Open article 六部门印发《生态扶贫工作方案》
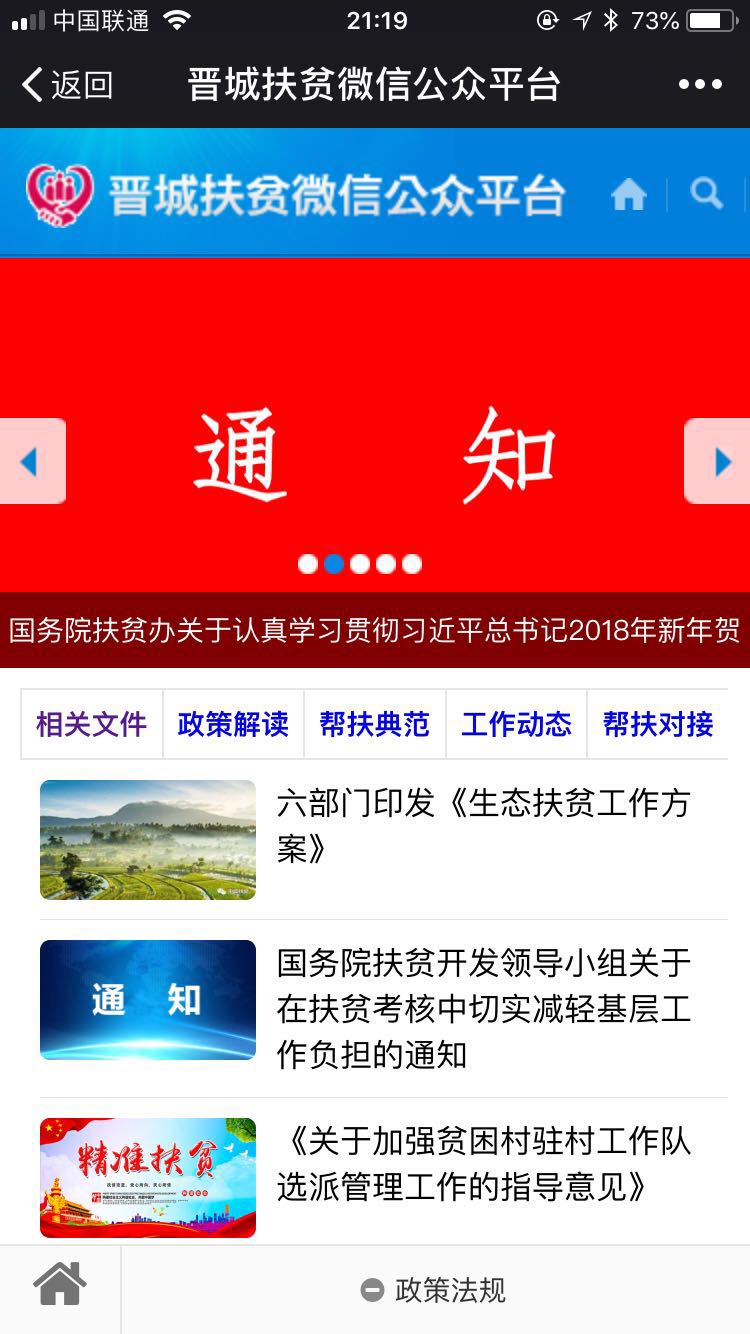The height and width of the screenshot is (1334, 750). [x=484, y=826]
